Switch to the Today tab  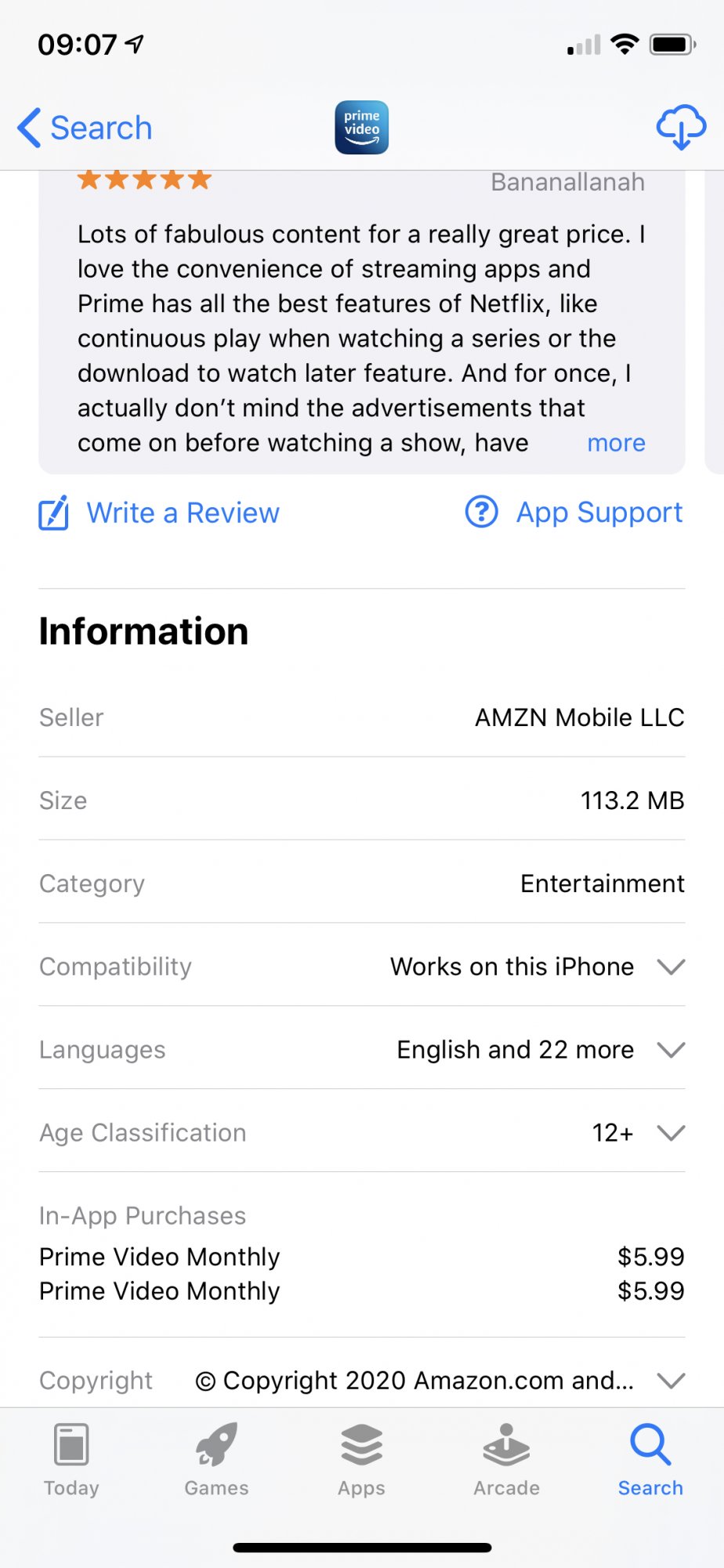[x=71, y=1461]
